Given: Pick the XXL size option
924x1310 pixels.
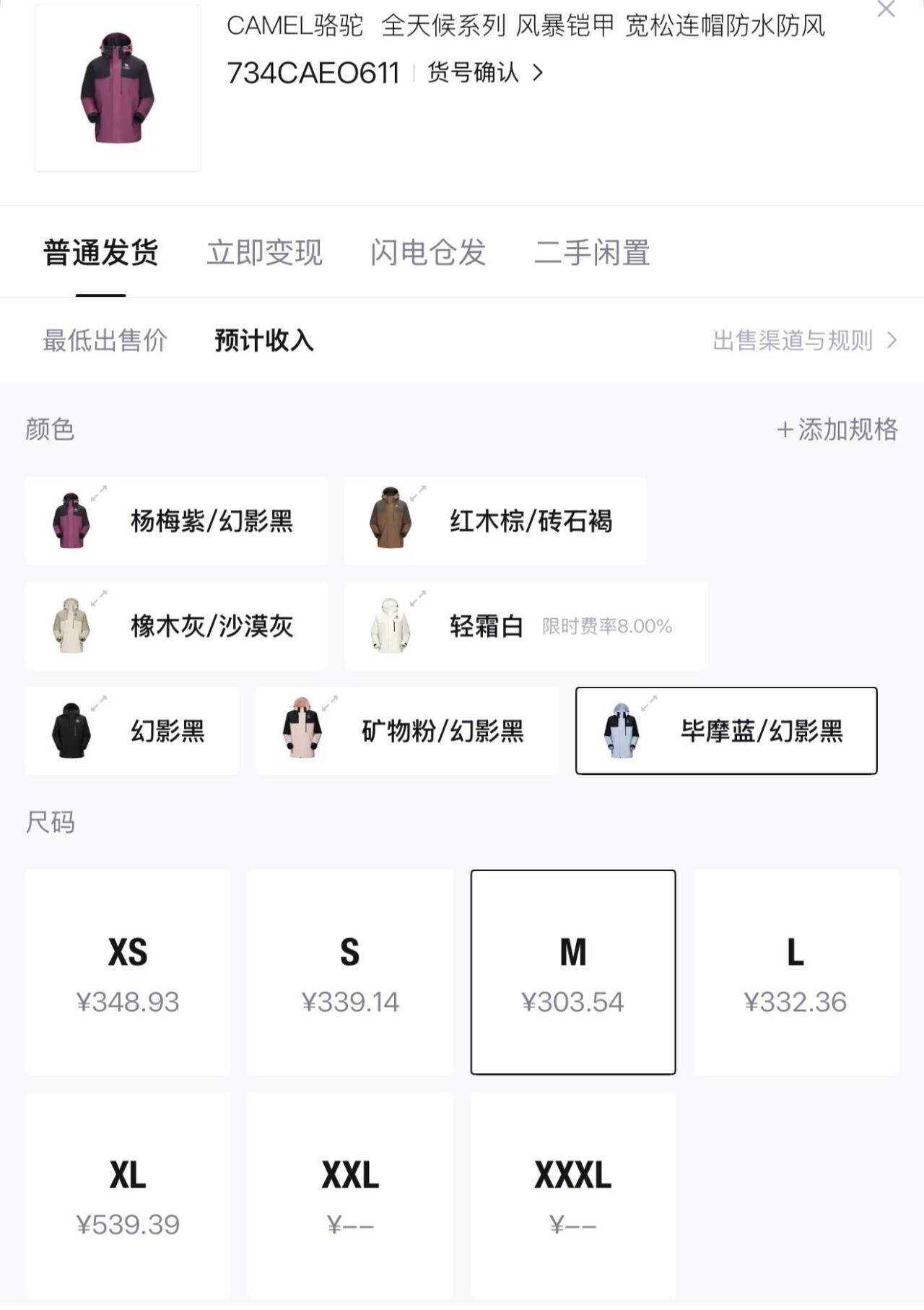Looking at the screenshot, I should 350,1194.
